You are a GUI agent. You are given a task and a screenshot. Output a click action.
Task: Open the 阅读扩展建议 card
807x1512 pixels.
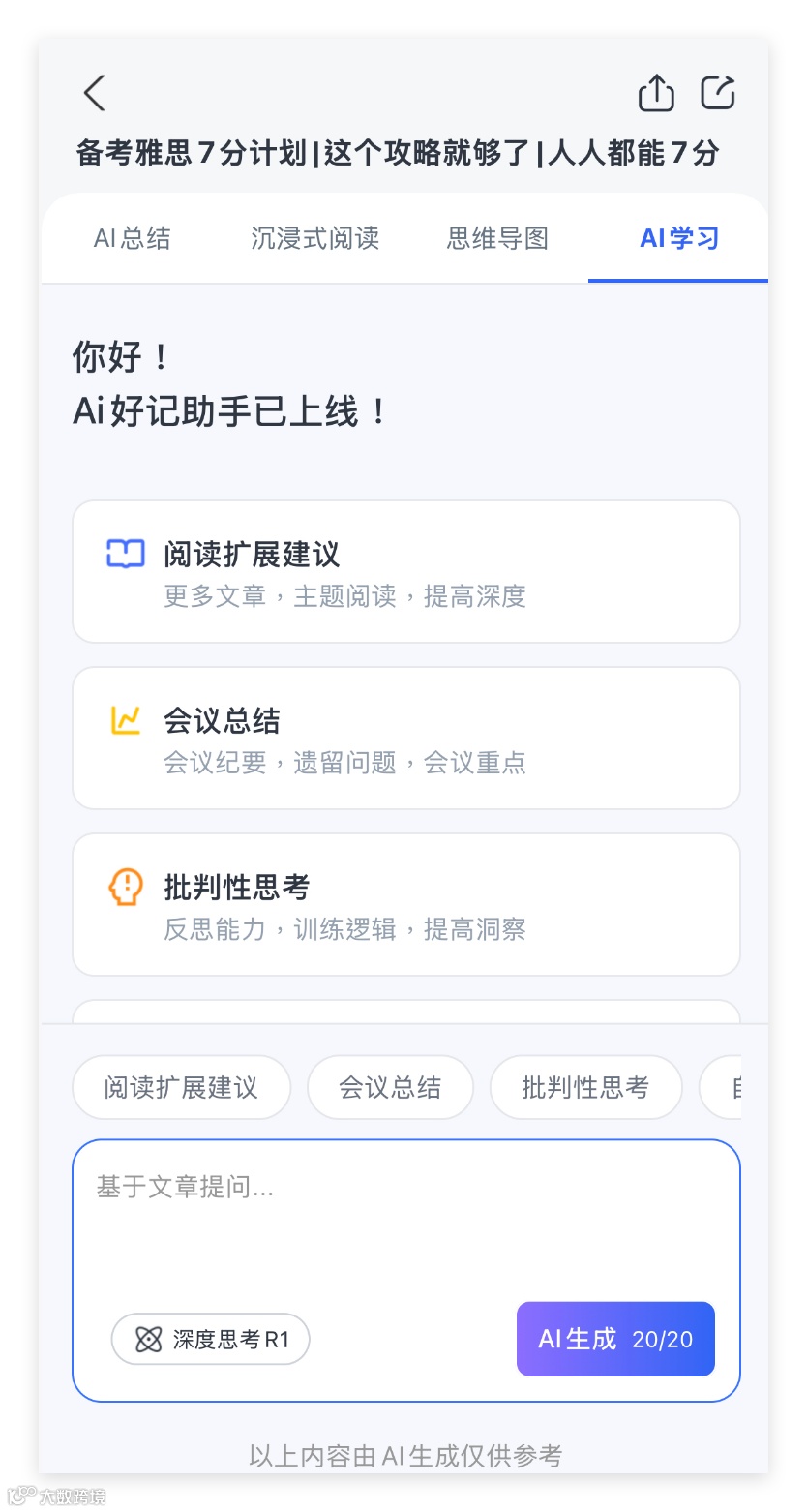[406, 571]
